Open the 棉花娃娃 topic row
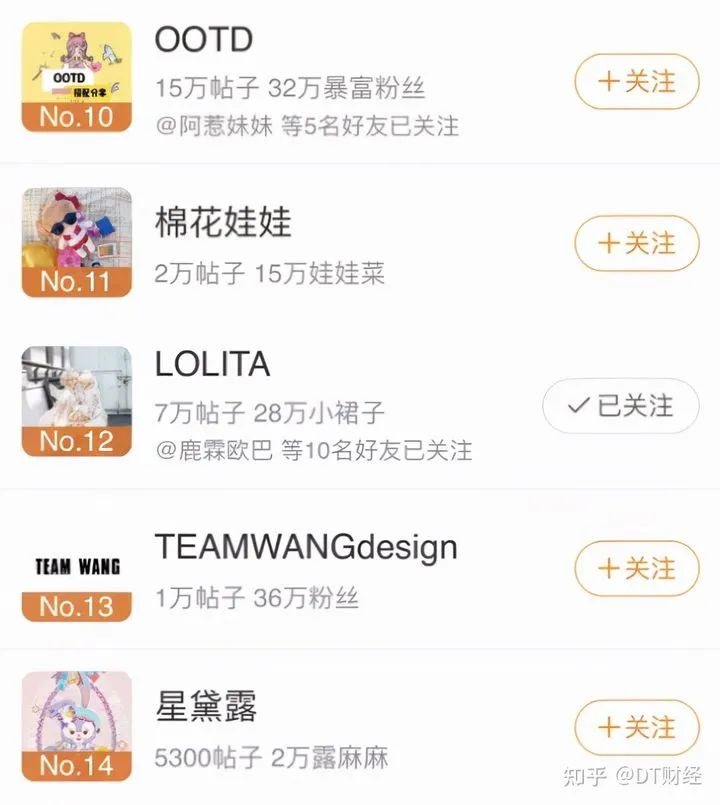720x805 pixels. point(360,243)
